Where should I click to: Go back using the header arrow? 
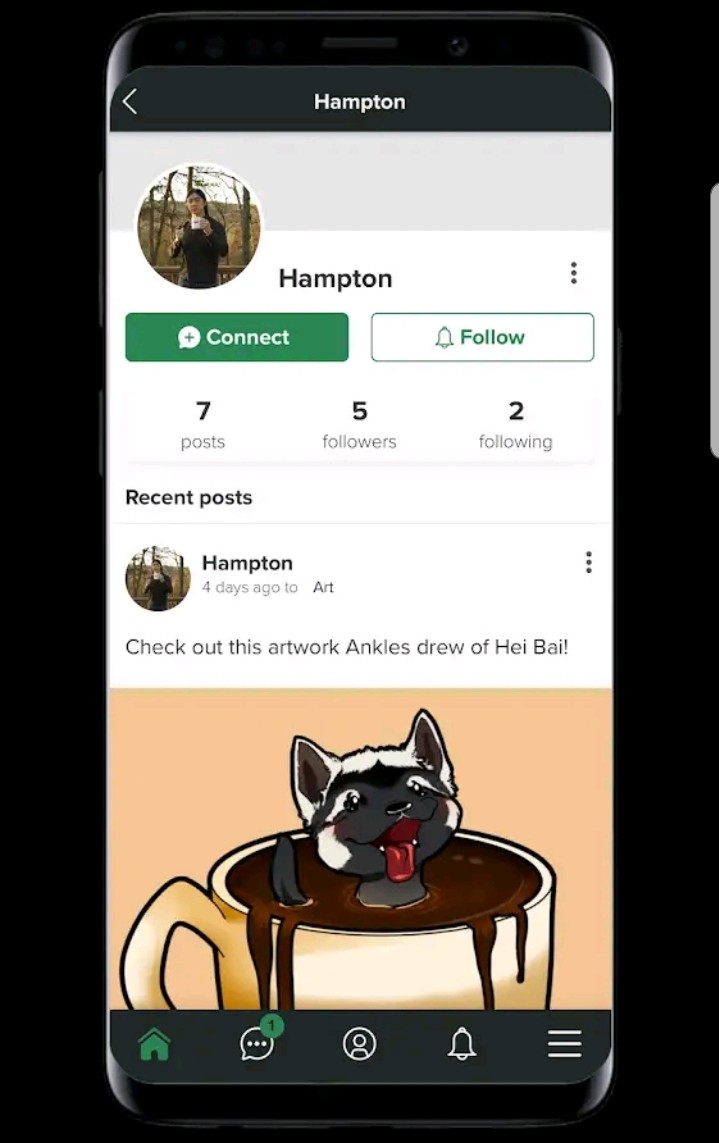pos(130,102)
